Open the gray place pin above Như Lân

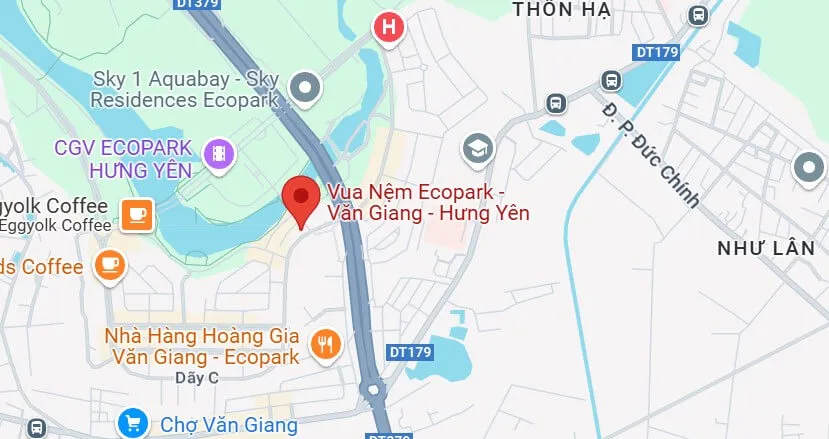(809, 167)
